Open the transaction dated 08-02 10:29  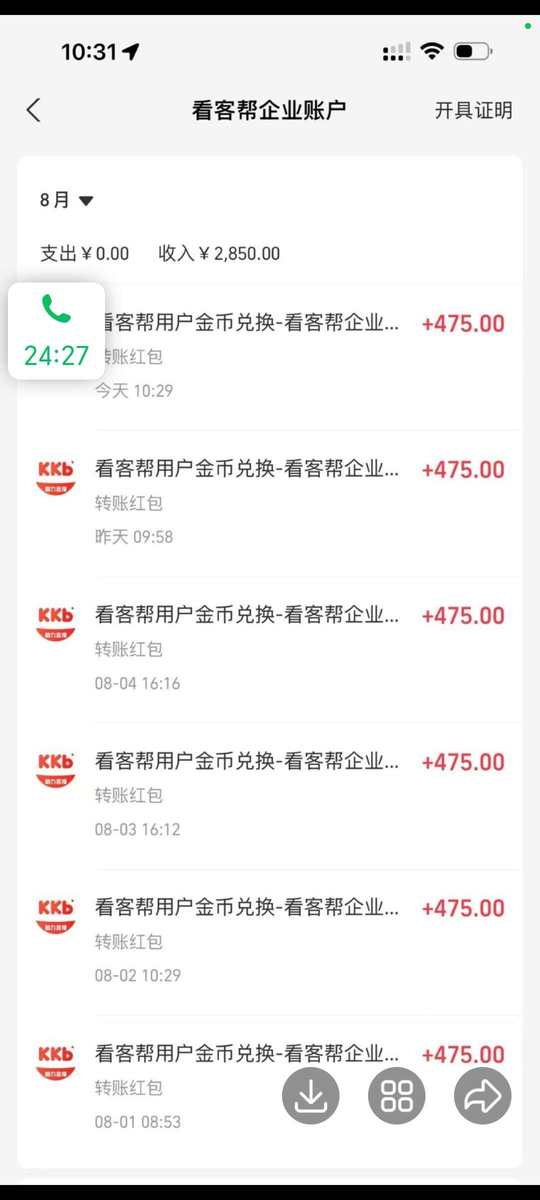pos(270,942)
